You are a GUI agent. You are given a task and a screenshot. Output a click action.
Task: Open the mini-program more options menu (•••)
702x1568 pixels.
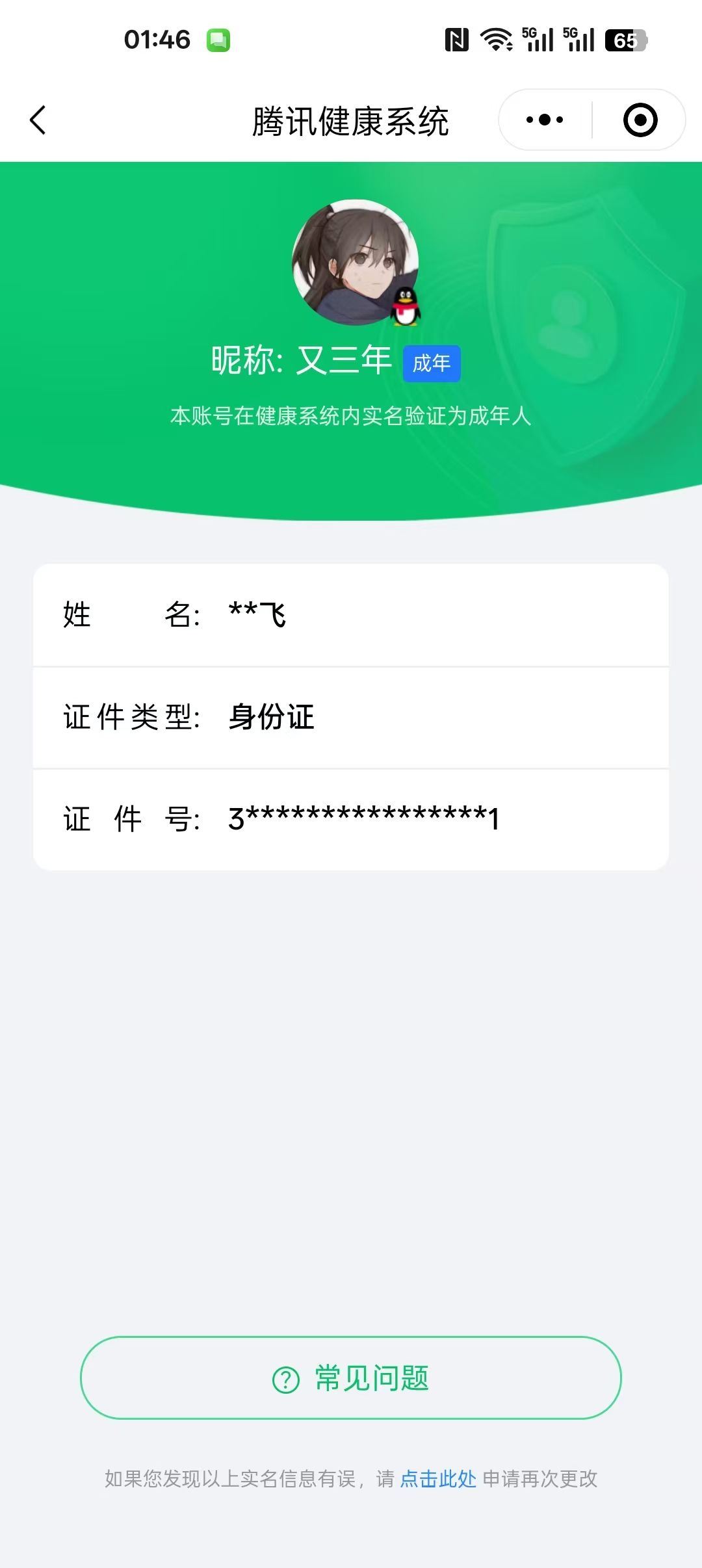(x=543, y=120)
